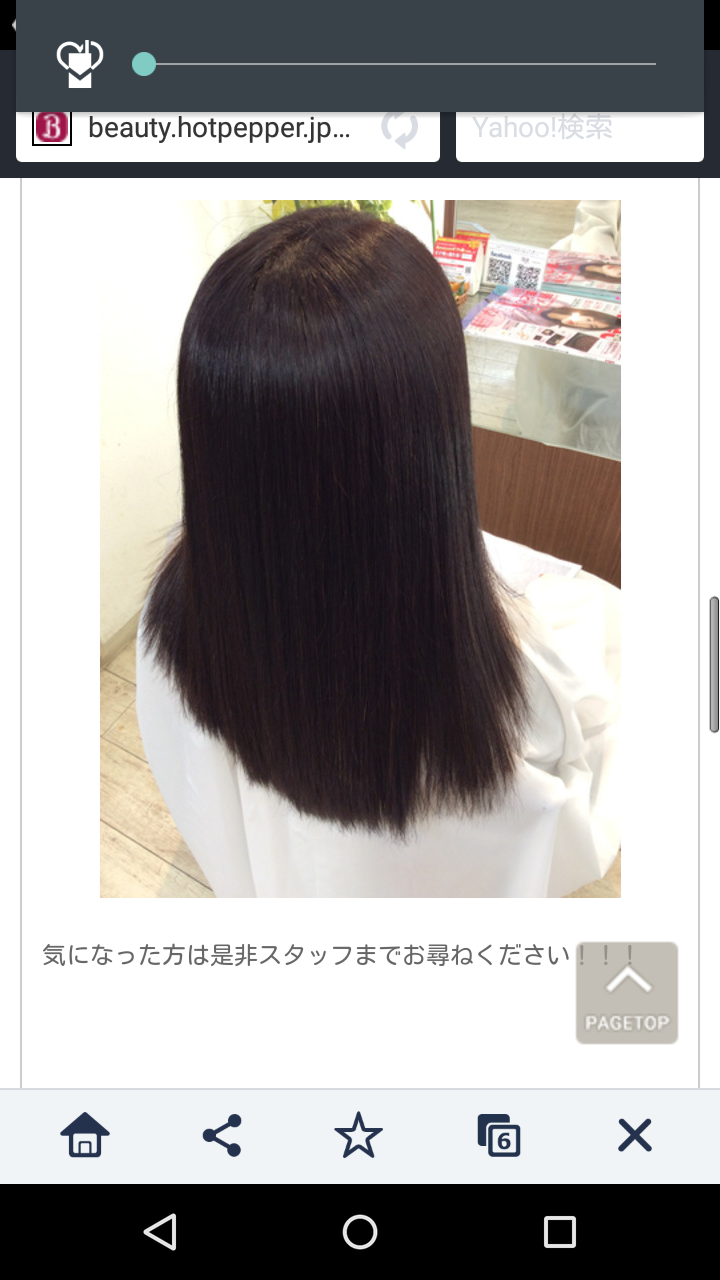Screen dimensions: 720x1280
Task: Reload the current page
Action: pyautogui.click(x=400, y=129)
